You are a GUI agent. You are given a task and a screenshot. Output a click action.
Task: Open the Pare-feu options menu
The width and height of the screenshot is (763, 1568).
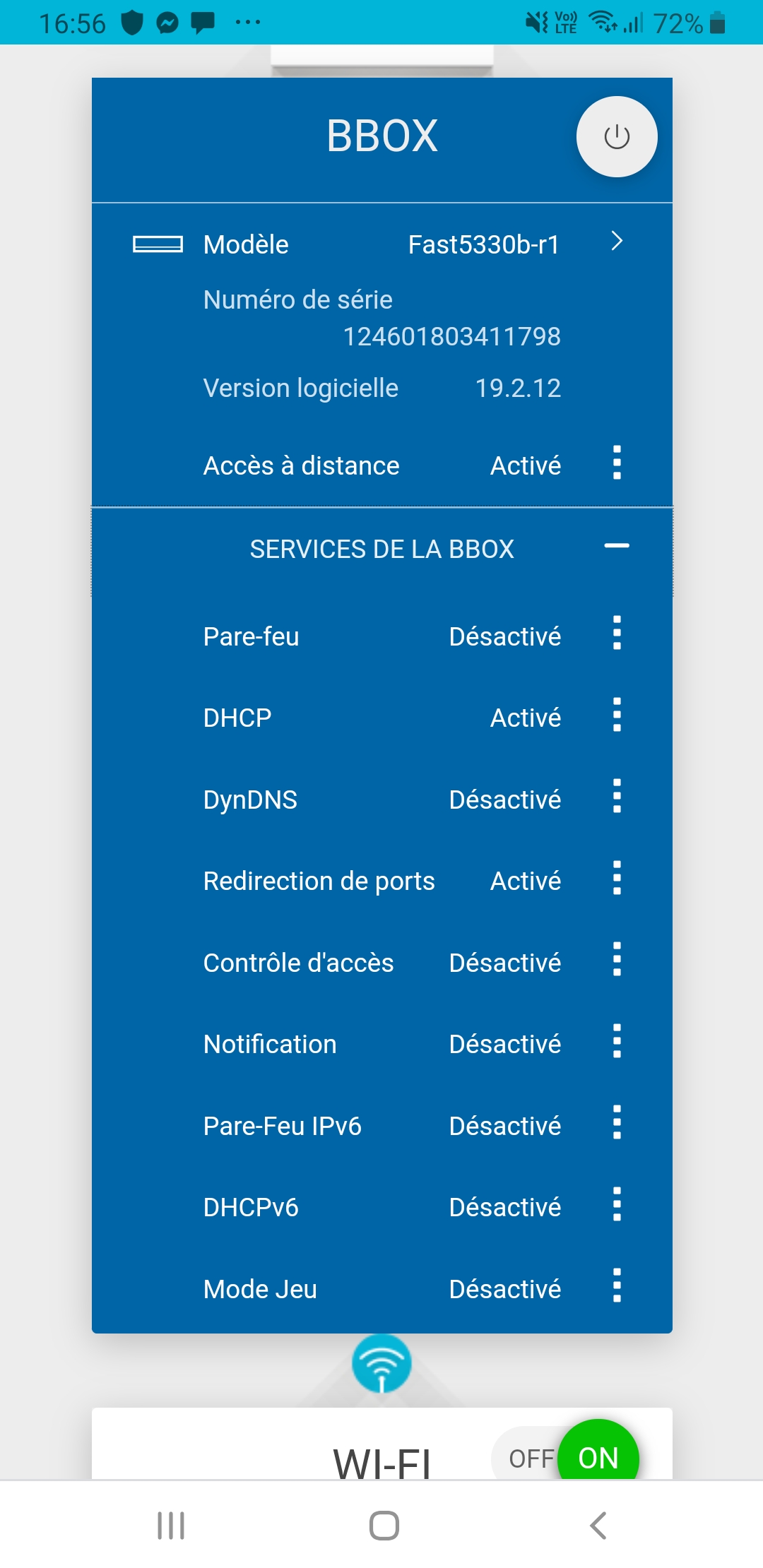[x=617, y=633]
